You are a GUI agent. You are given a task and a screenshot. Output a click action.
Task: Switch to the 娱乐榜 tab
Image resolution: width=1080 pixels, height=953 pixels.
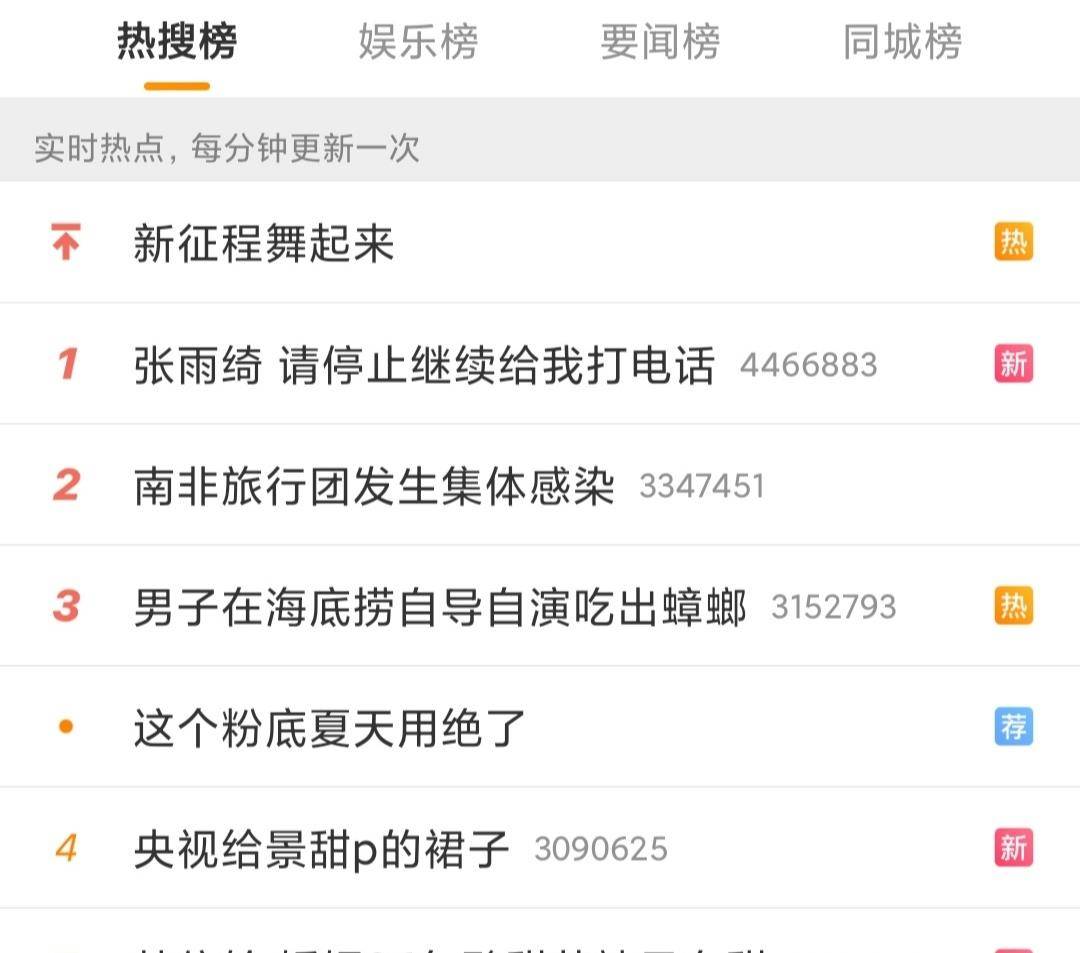tap(418, 43)
